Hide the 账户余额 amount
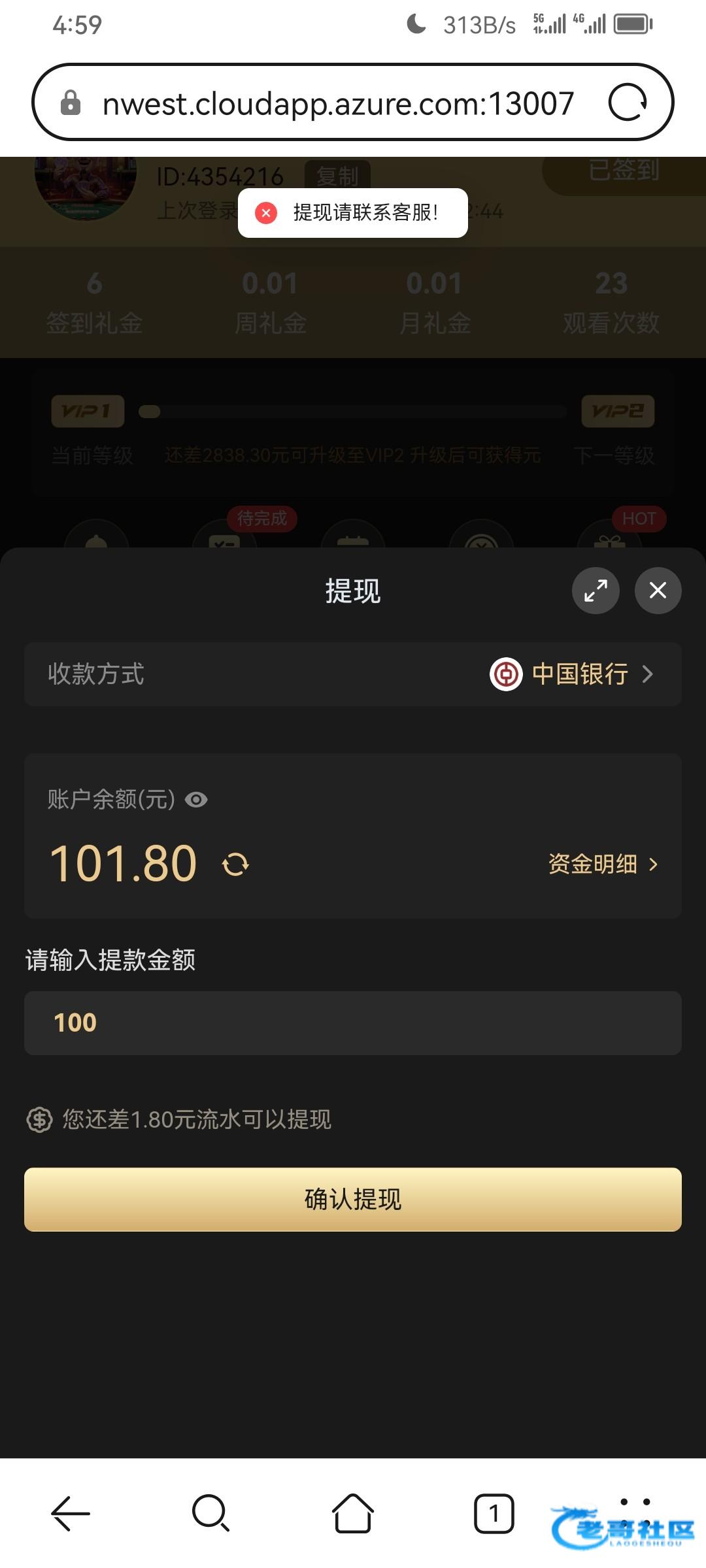This screenshot has height=1568, width=706. click(x=196, y=800)
